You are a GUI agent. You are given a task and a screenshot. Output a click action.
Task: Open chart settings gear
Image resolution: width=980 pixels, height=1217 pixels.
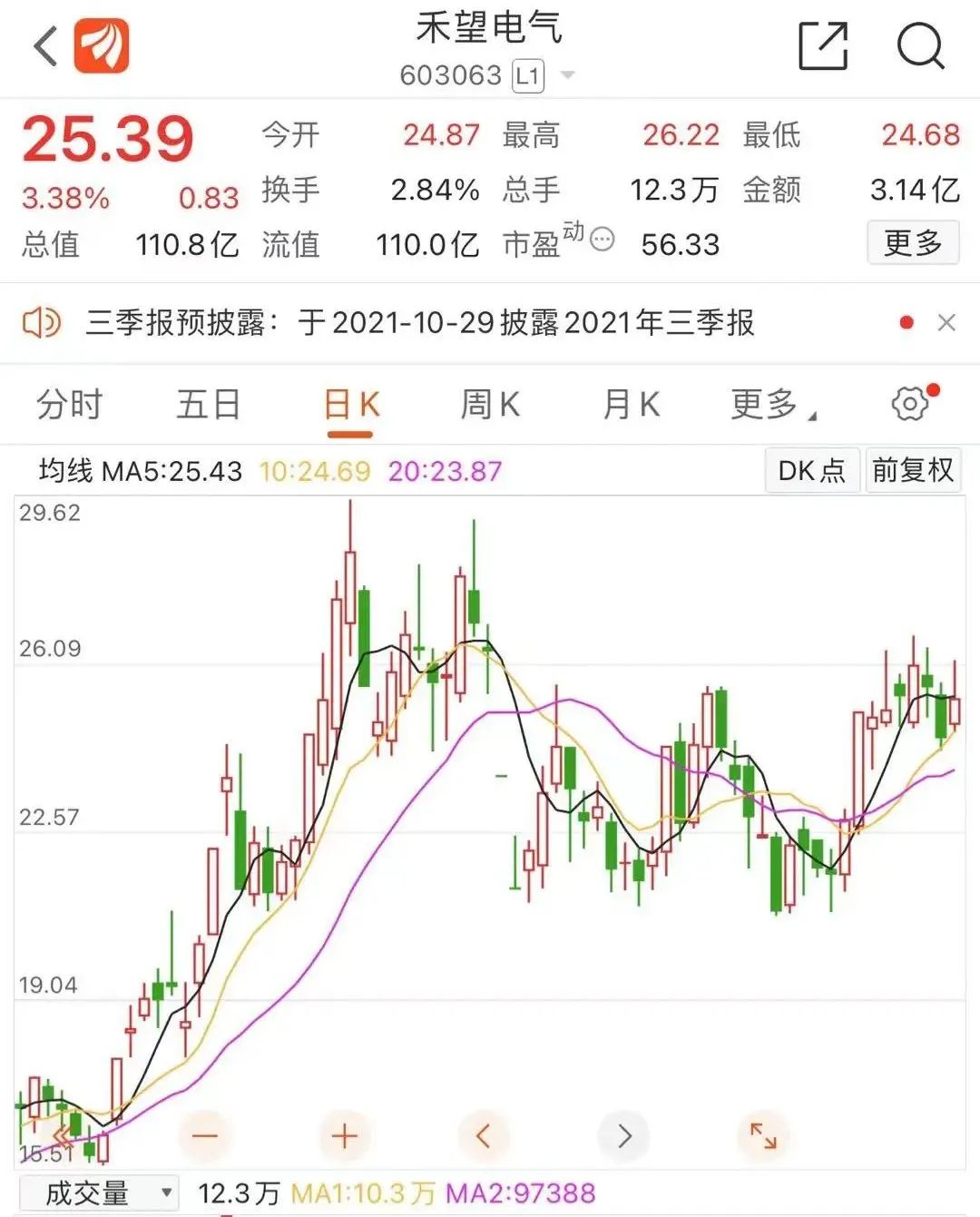910,404
